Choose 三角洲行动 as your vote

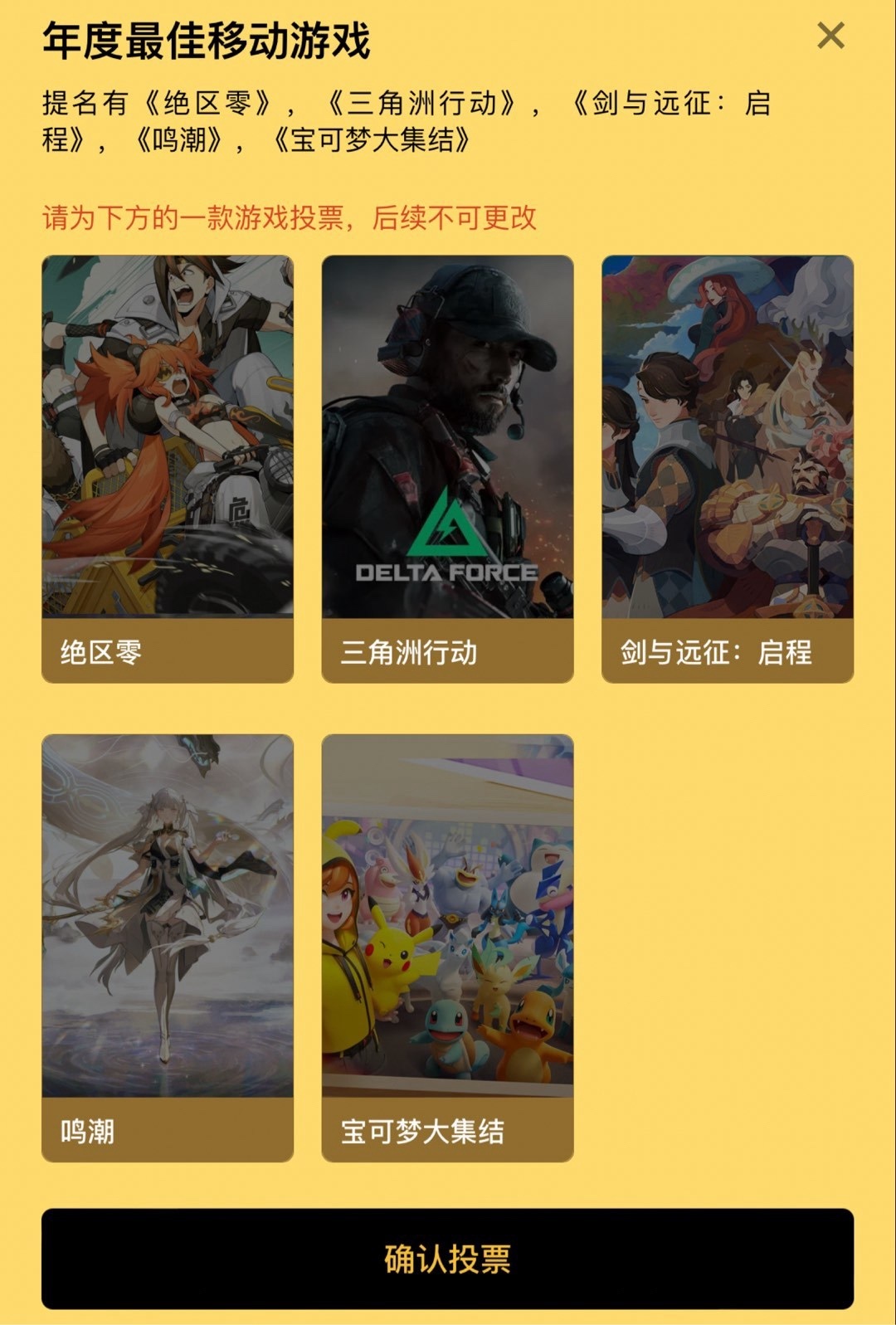[x=447, y=469]
